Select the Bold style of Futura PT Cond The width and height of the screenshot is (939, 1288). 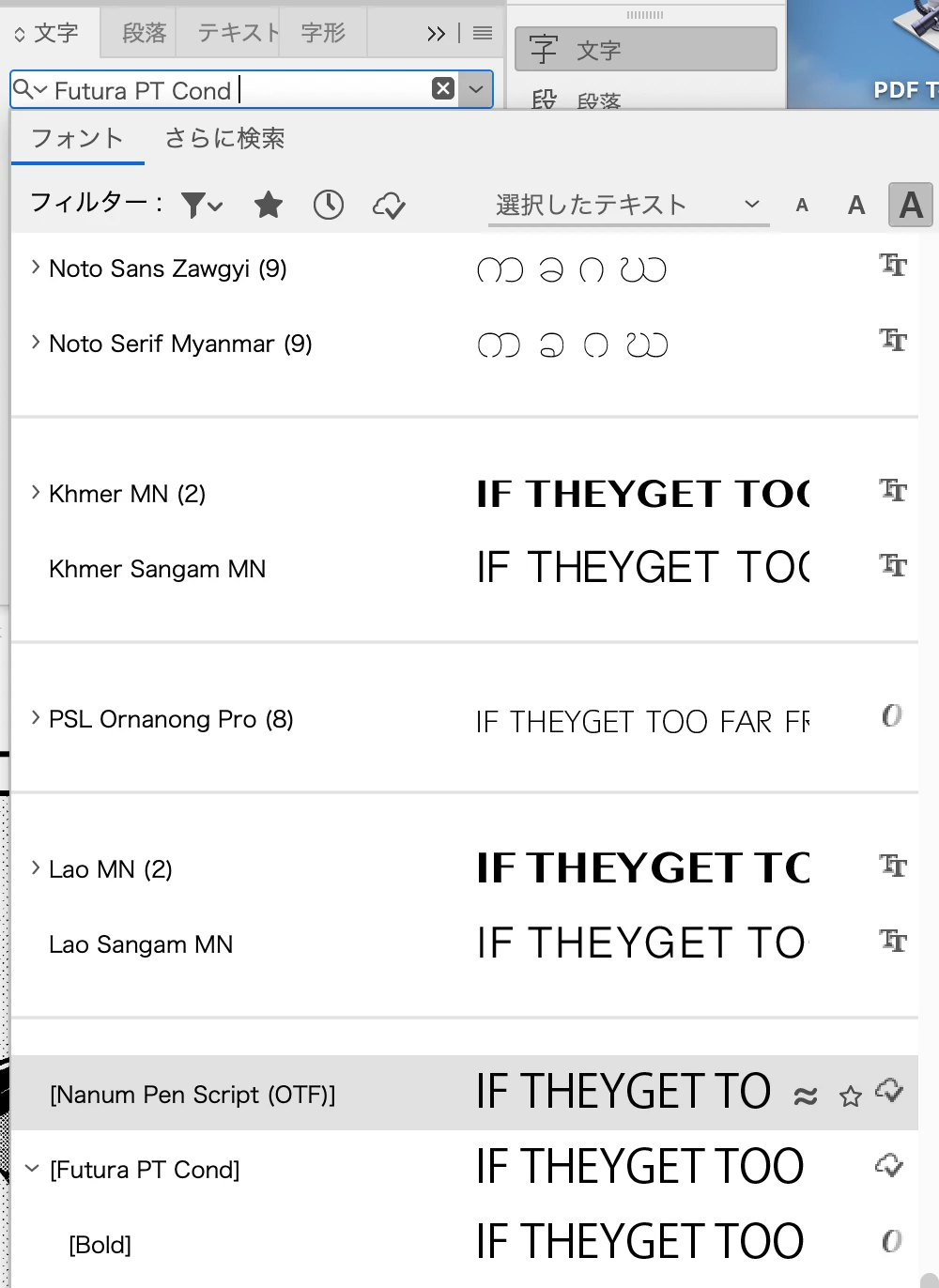point(100,1245)
